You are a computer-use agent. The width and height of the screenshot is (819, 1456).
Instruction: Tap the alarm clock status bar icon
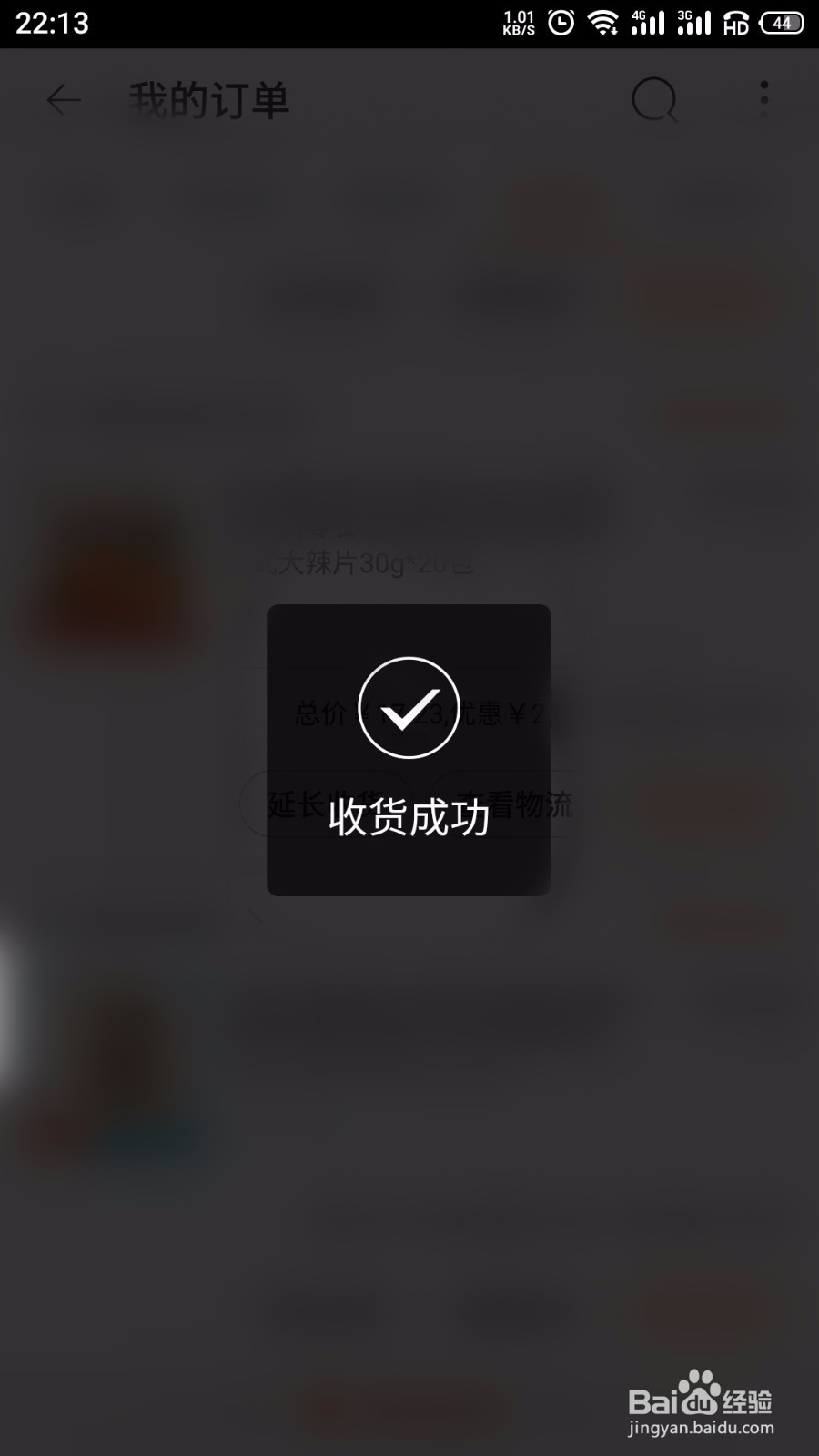[558, 23]
